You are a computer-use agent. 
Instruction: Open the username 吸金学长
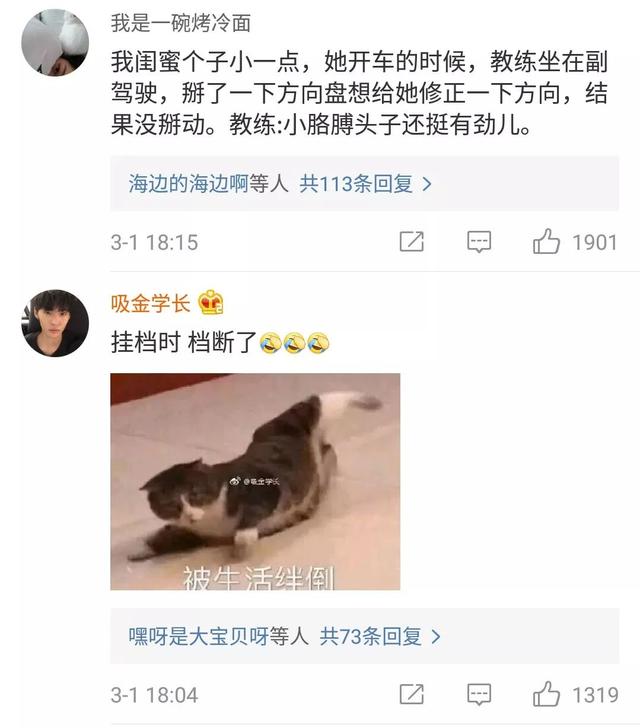tap(150, 303)
